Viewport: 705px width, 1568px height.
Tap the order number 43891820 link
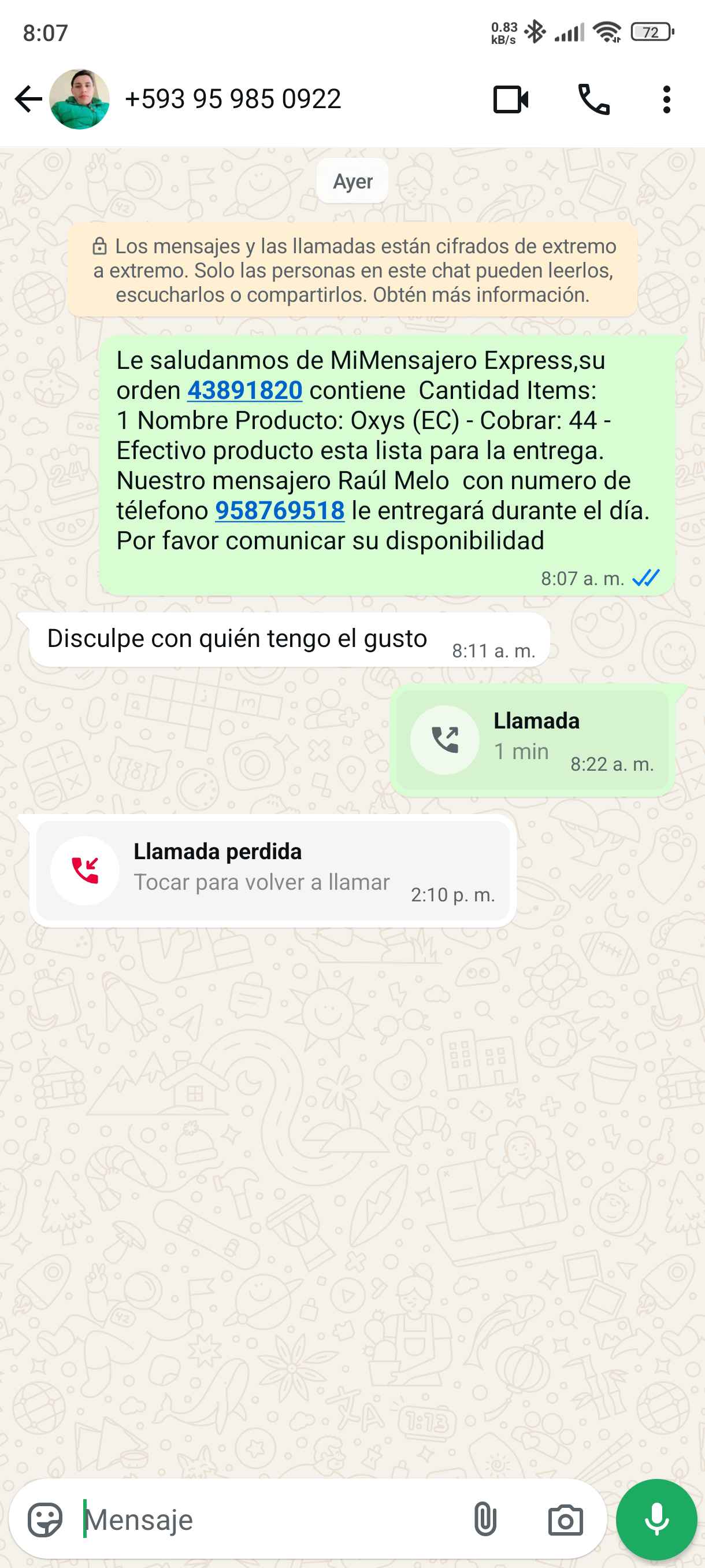coord(244,390)
